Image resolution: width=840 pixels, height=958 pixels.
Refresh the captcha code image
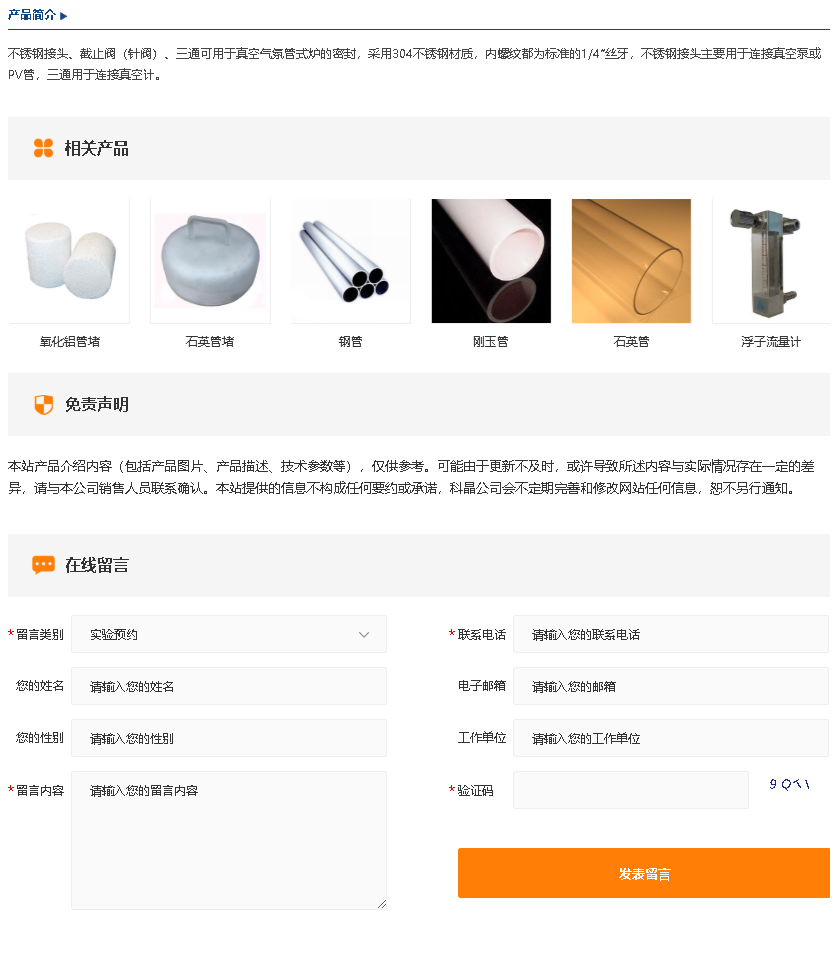[x=790, y=785]
